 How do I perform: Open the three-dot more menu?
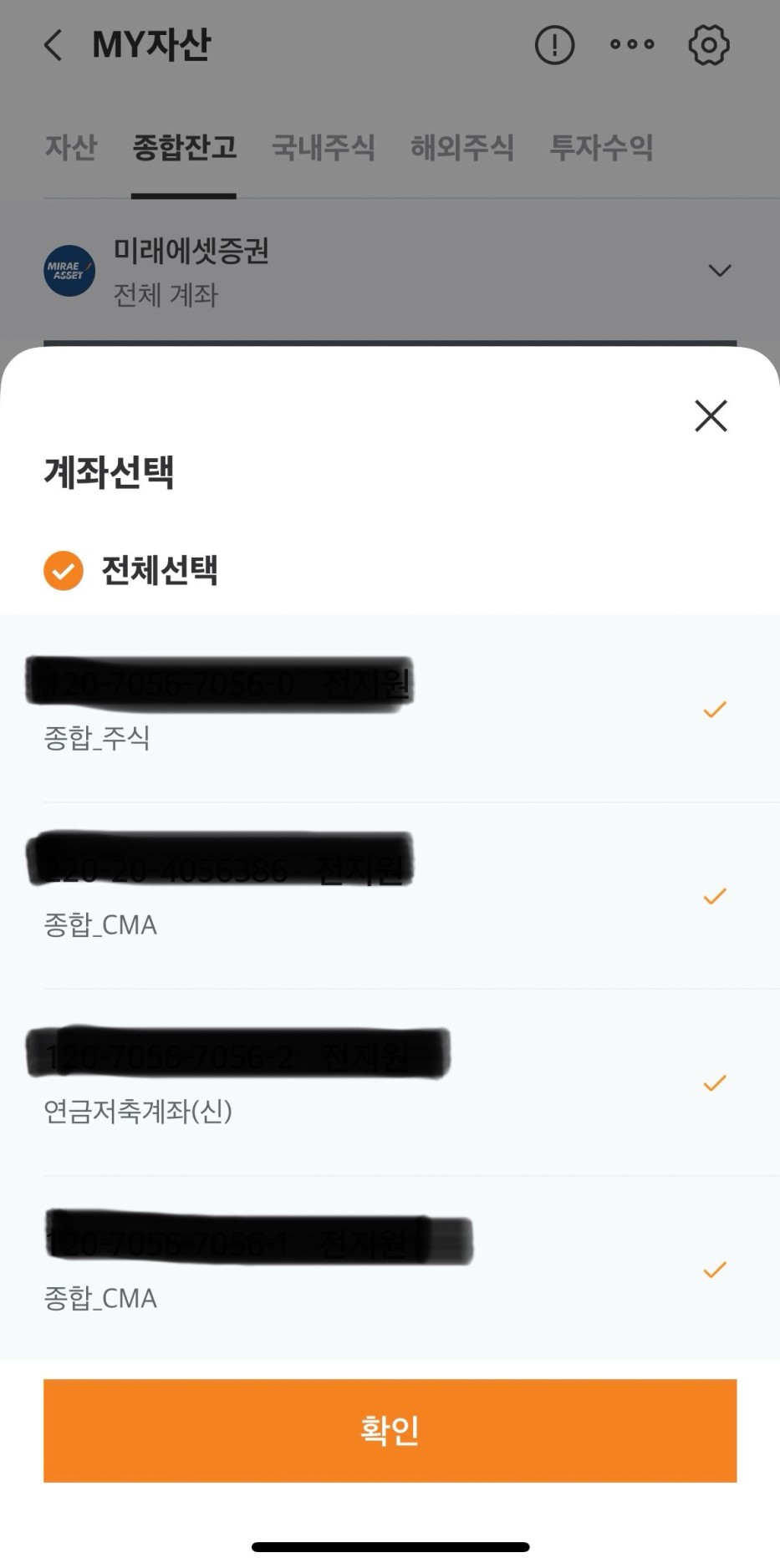(632, 45)
